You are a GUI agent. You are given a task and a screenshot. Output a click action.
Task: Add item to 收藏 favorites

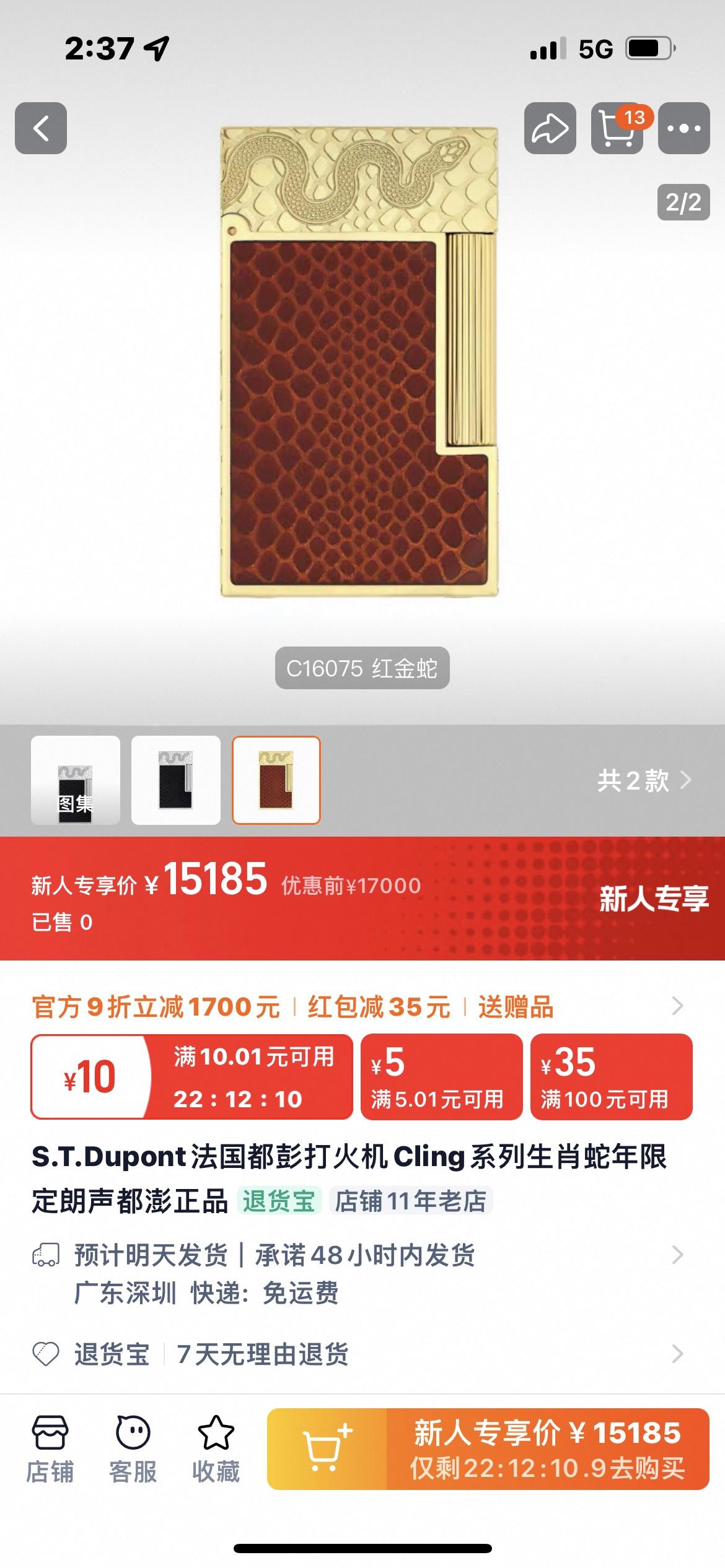pyautogui.click(x=216, y=1448)
